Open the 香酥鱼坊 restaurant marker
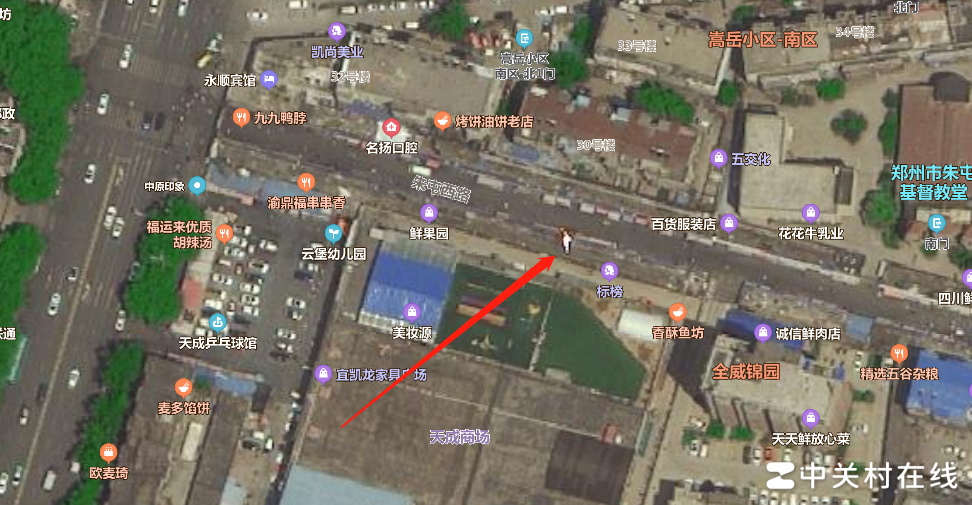Screen dimensions: 972x505 point(678,312)
